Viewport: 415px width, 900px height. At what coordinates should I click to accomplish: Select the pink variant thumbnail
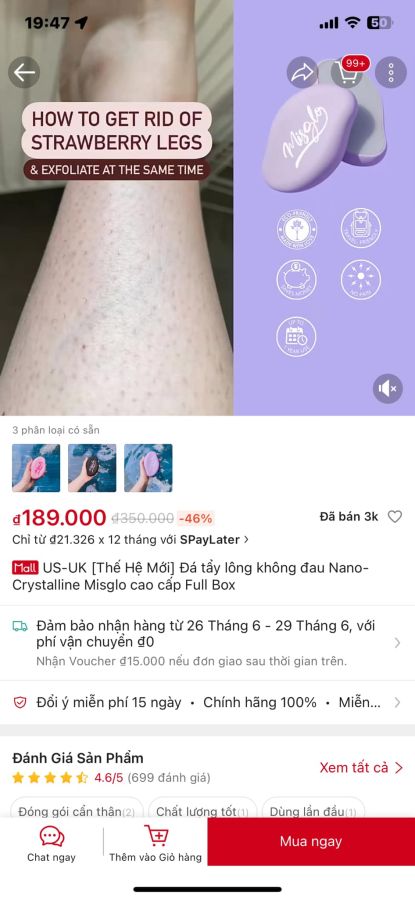(x=36, y=468)
